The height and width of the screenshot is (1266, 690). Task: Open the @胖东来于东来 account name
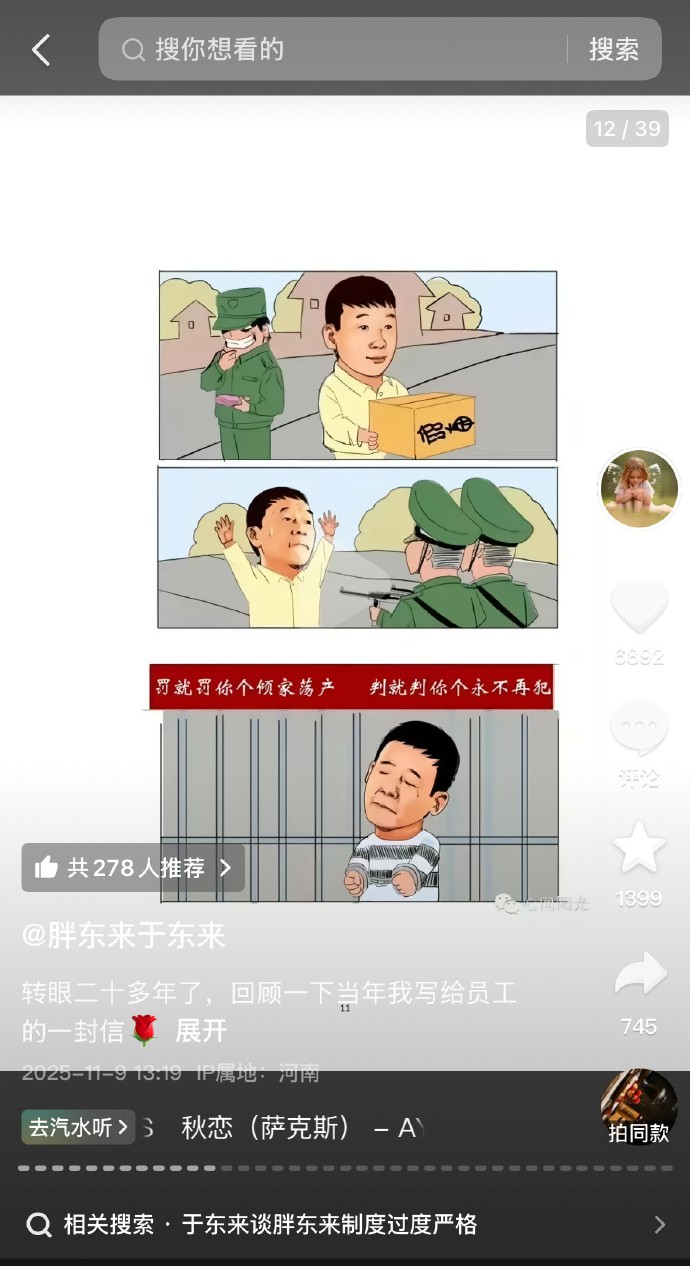pos(124,936)
